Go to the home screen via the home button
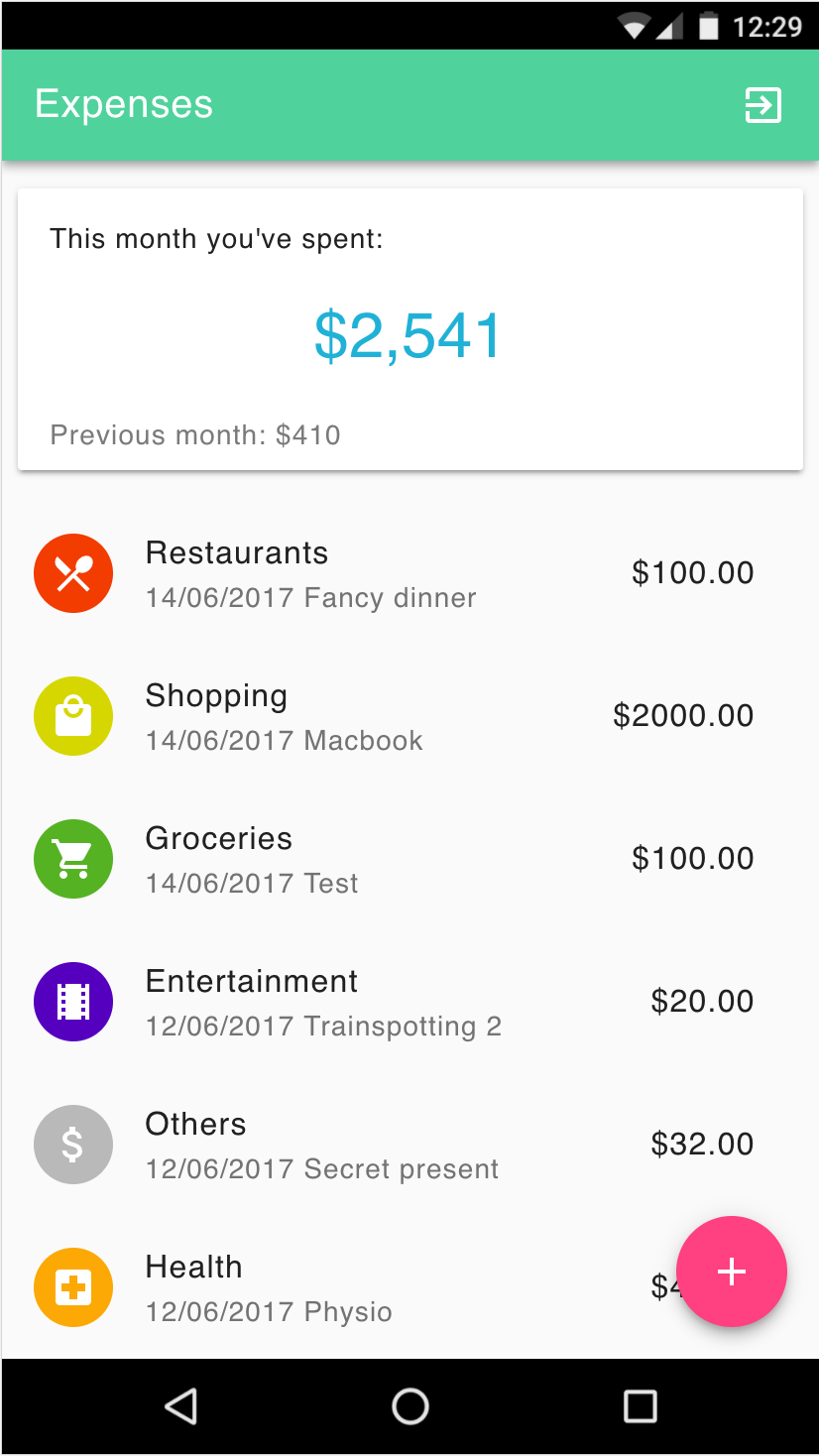This screenshot has width=819, height=1456. pyautogui.click(x=409, y=1406)
